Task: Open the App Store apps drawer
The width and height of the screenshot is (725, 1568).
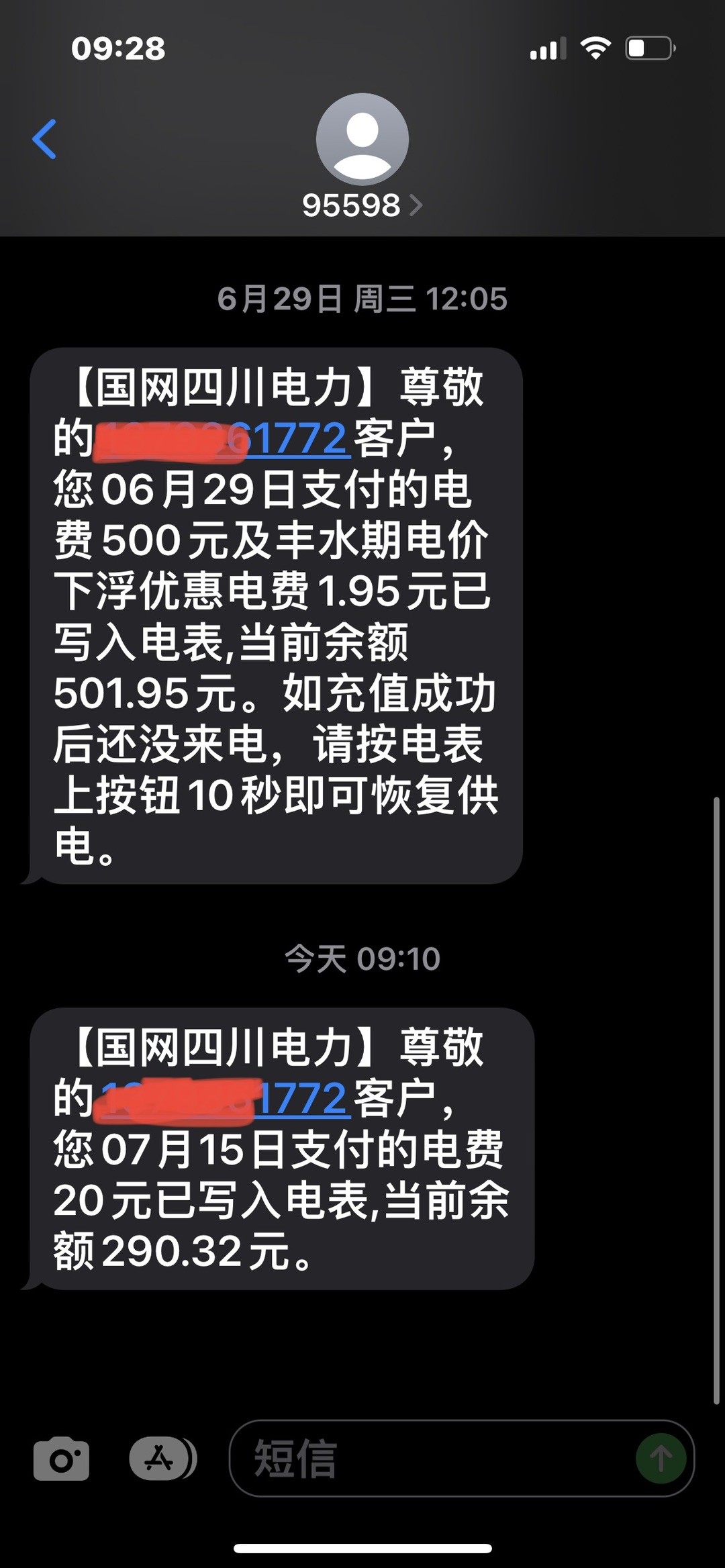Action: [x=161, y=1459]
